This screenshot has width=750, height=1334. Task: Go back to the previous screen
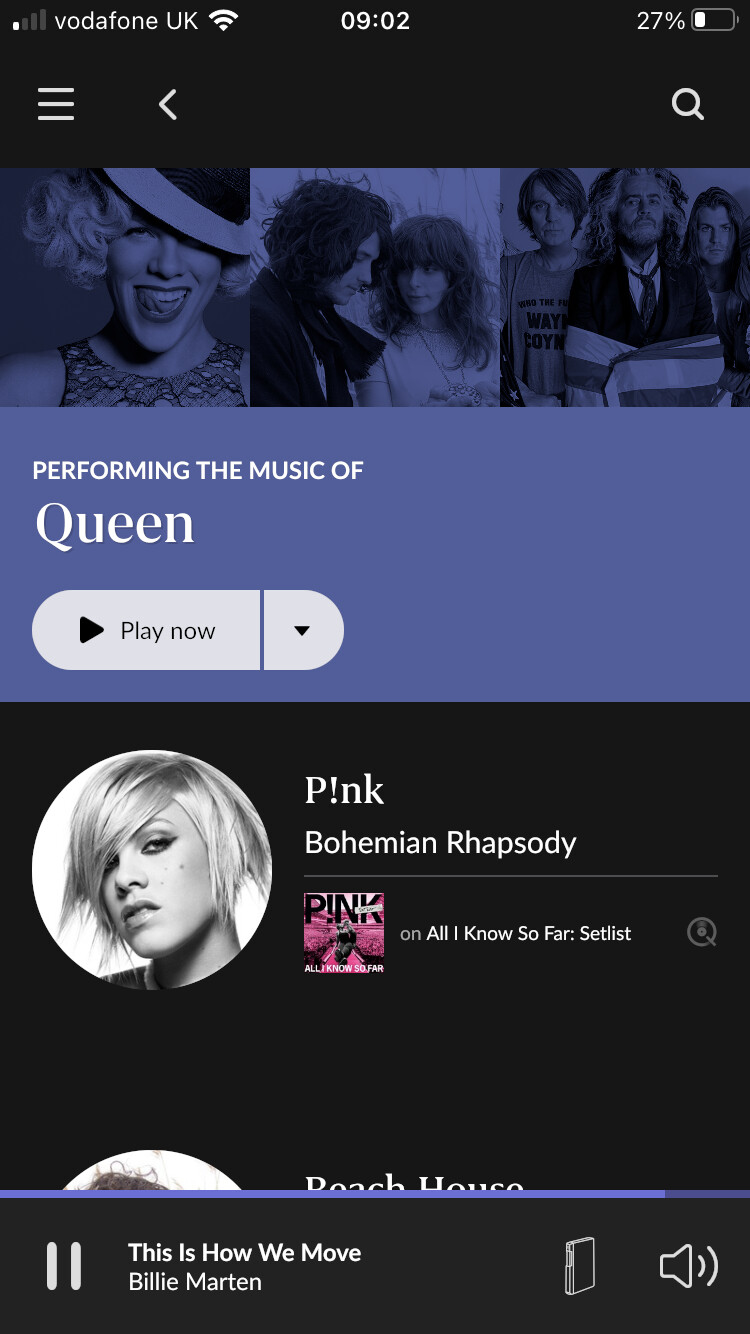(168, 104)
